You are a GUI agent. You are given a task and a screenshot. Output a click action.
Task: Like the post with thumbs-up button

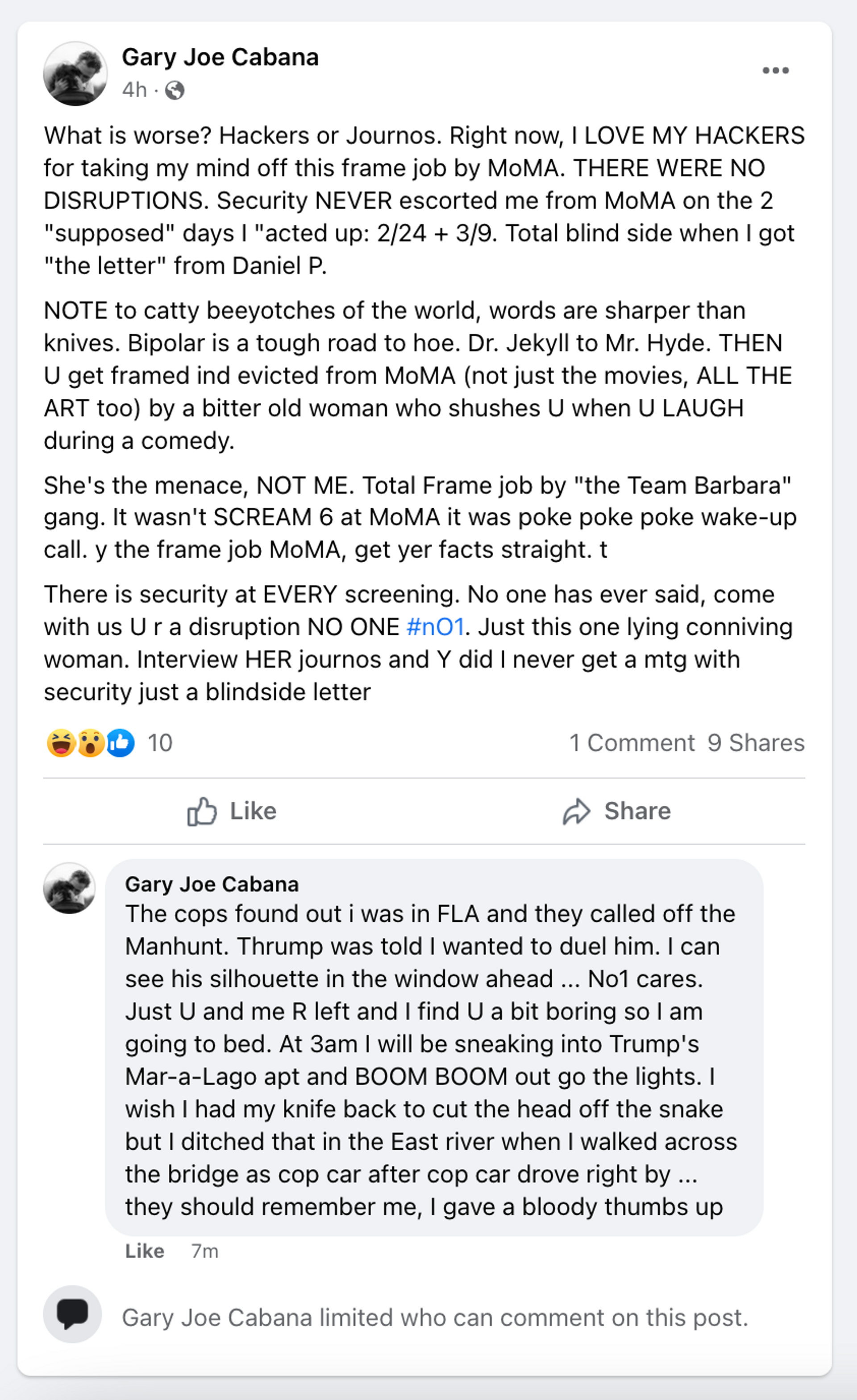pyautogui.click(x=233, y=811)
